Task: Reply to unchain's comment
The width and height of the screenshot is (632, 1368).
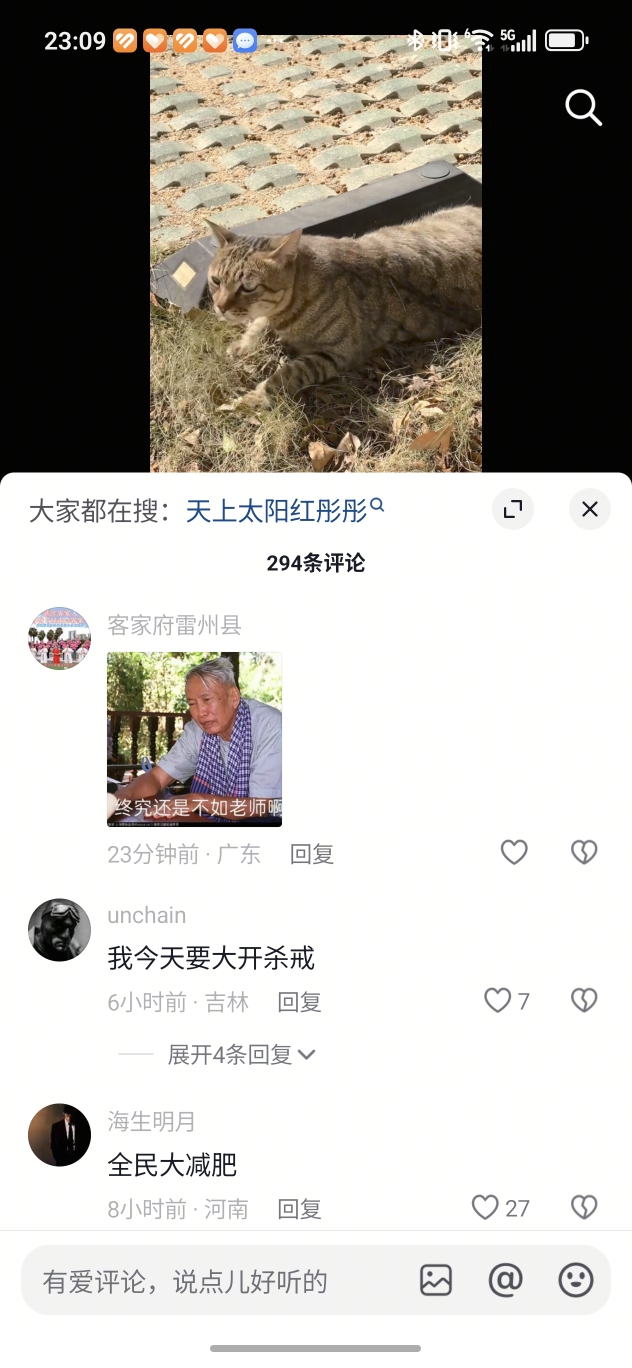Action: (x=299, y=1002)
